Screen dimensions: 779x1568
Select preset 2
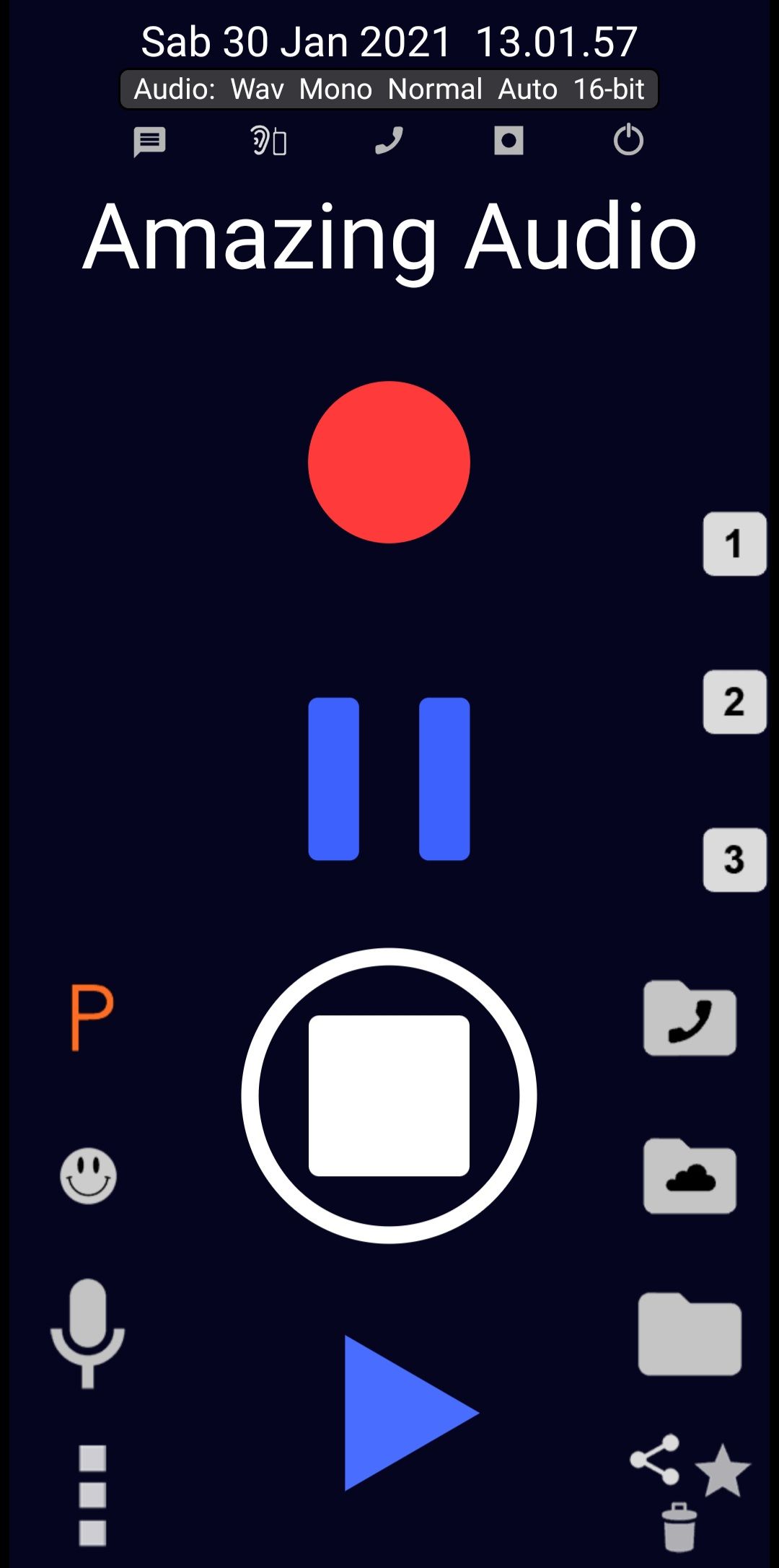pos(734,702)
